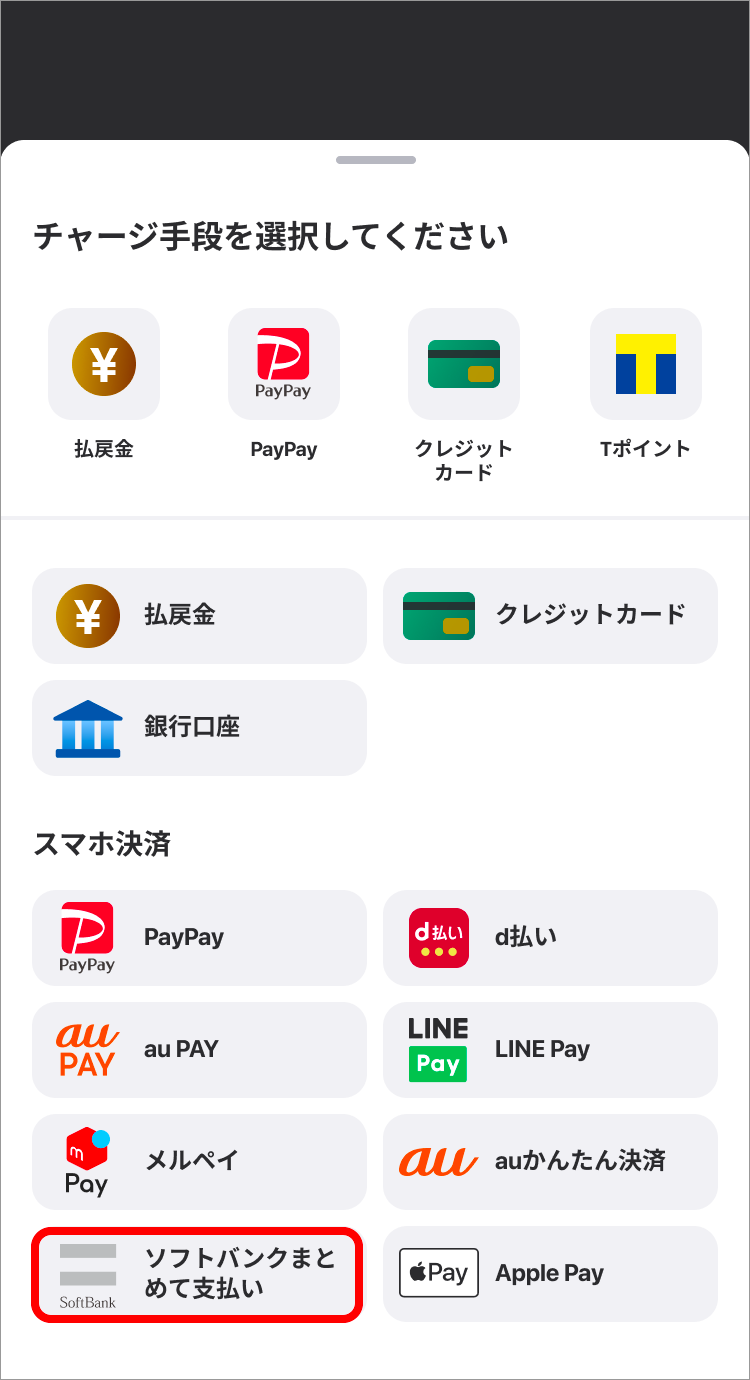Screen dimensions: 750x1380
Task: Select 銀行口座 to charge from bank
Action: (x=199, y=728)
